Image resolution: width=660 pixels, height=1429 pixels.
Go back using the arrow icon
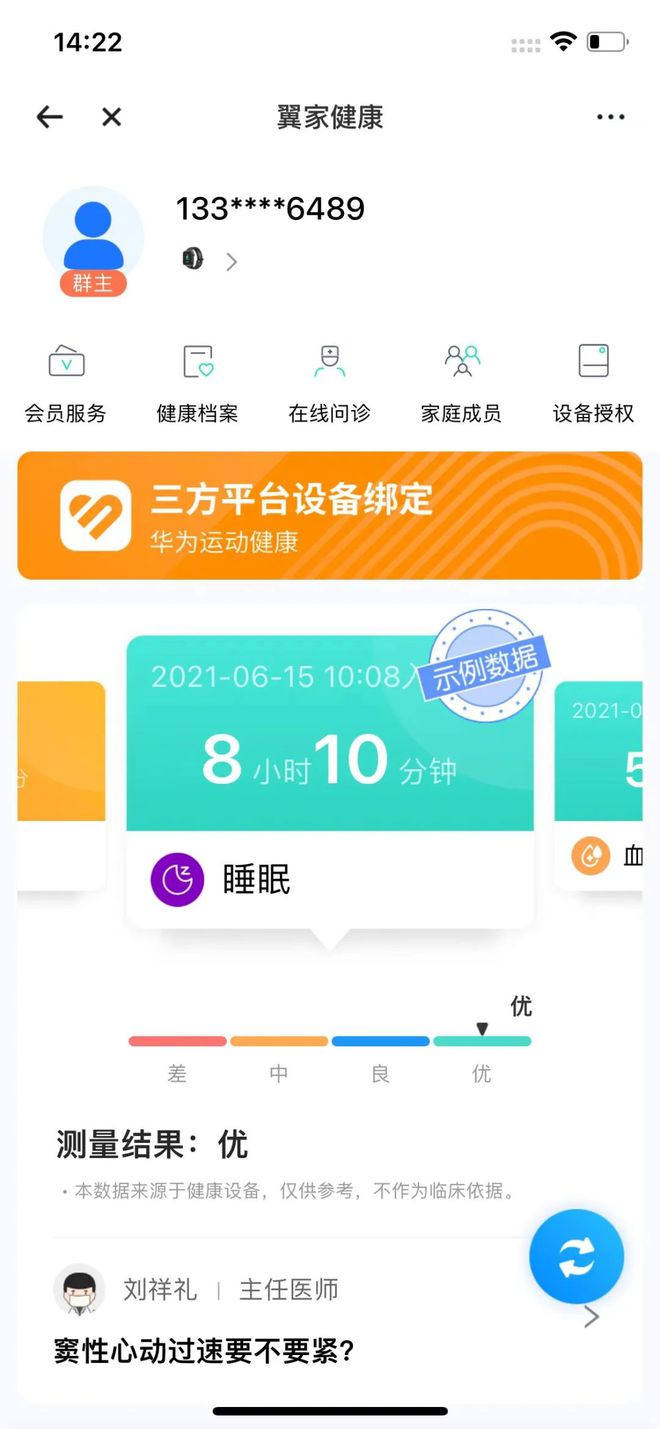pyautogui.click(x=49, y=117)
